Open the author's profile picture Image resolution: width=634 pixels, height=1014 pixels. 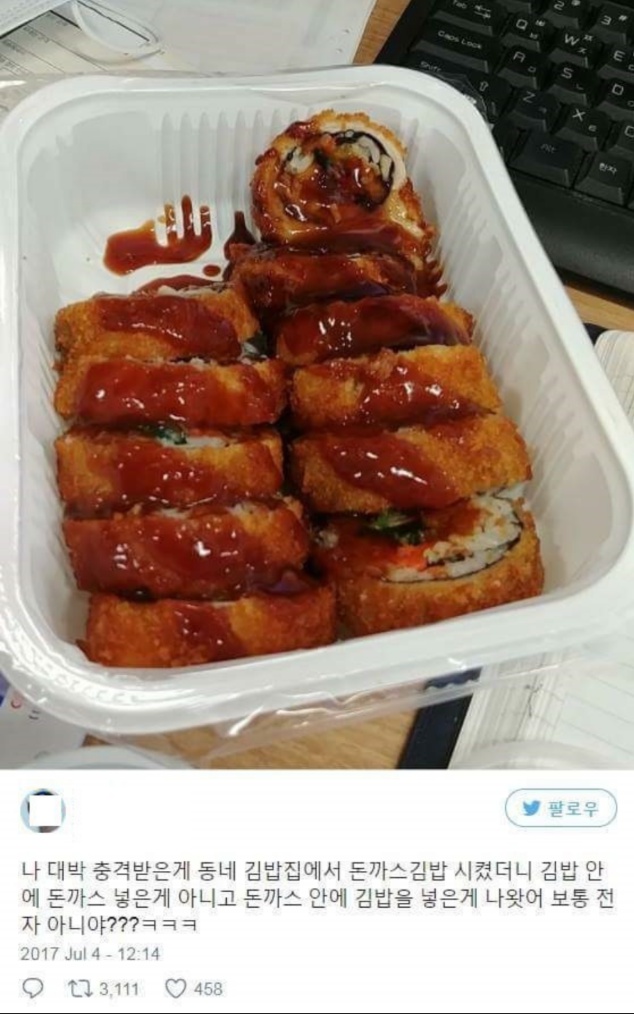click(43, 810)
